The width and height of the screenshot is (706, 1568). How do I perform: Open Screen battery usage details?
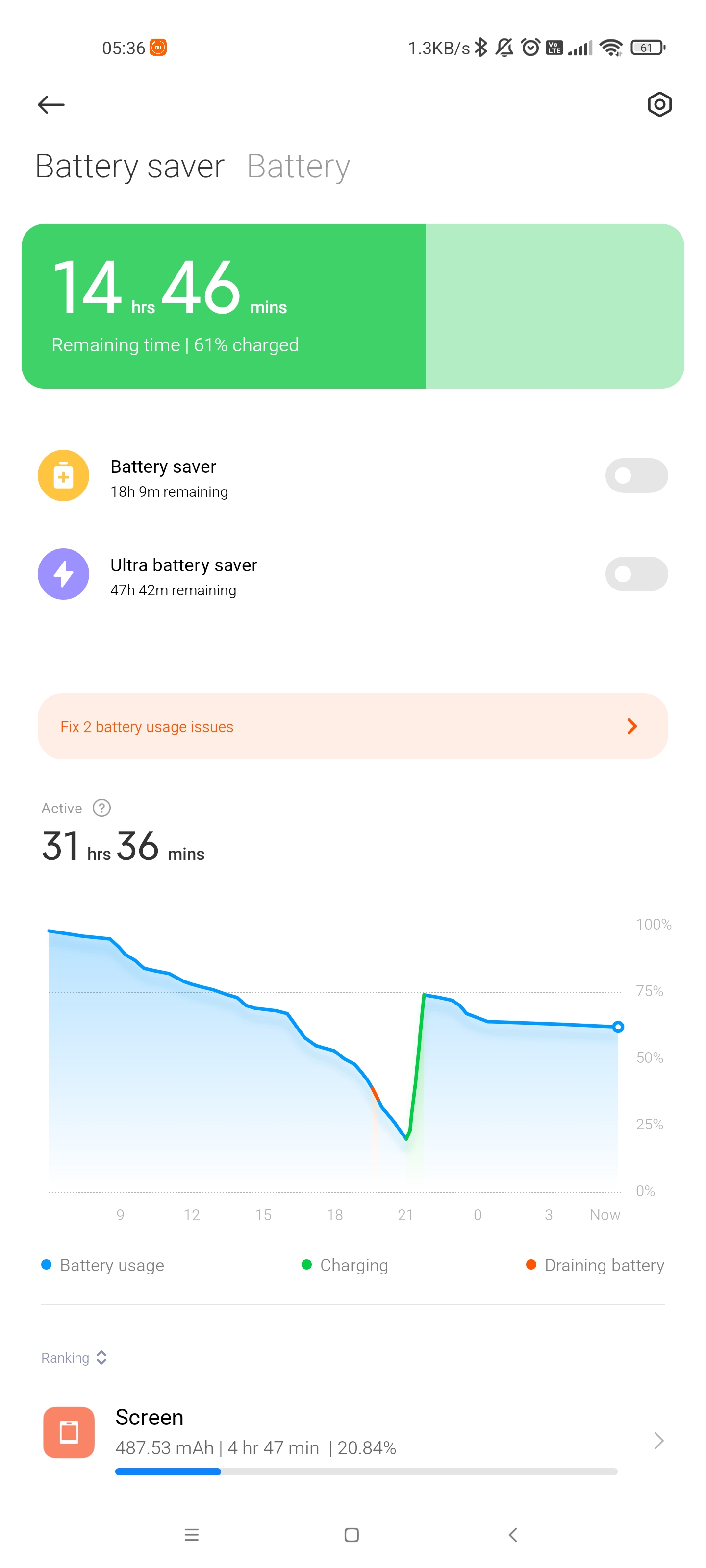353,1438
